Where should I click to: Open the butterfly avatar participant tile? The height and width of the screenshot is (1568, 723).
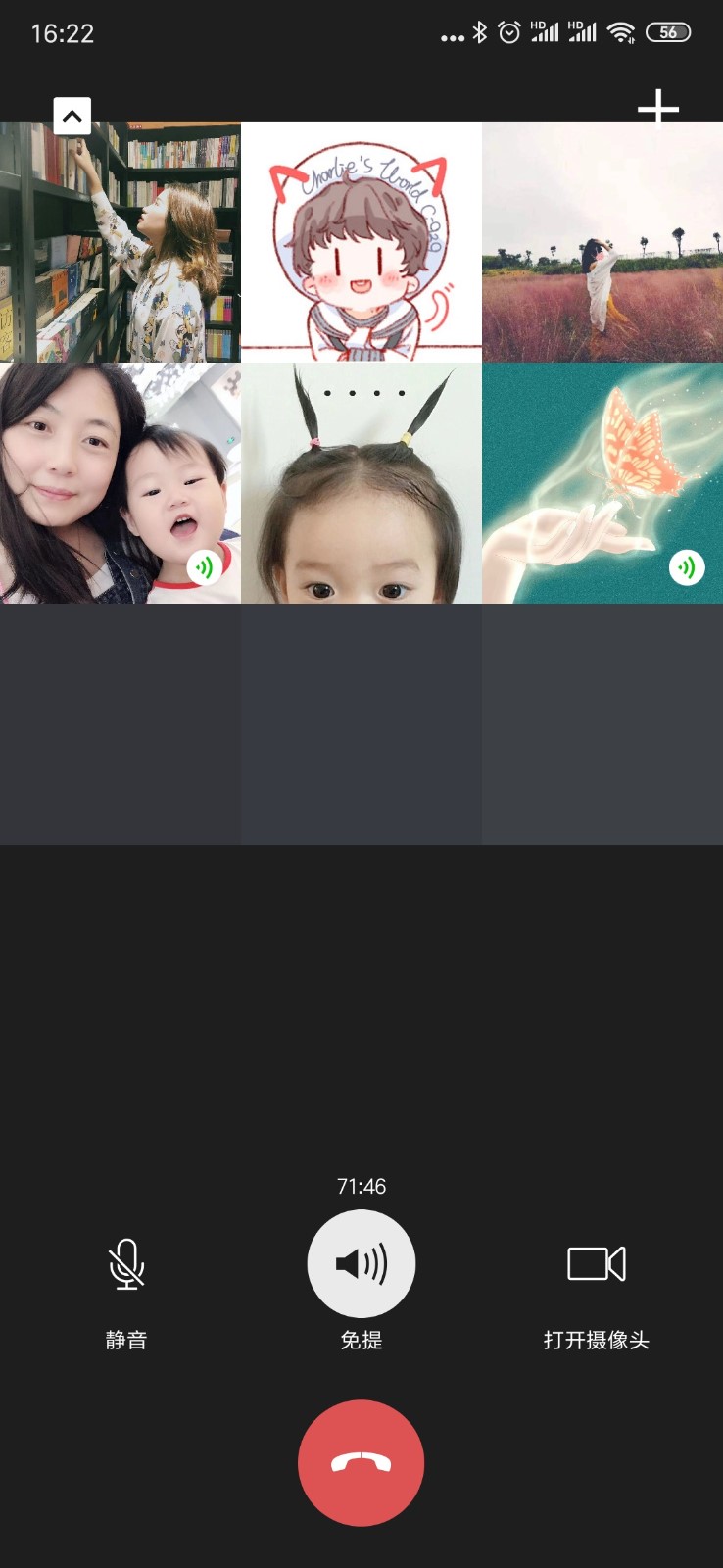click(602, 483)
